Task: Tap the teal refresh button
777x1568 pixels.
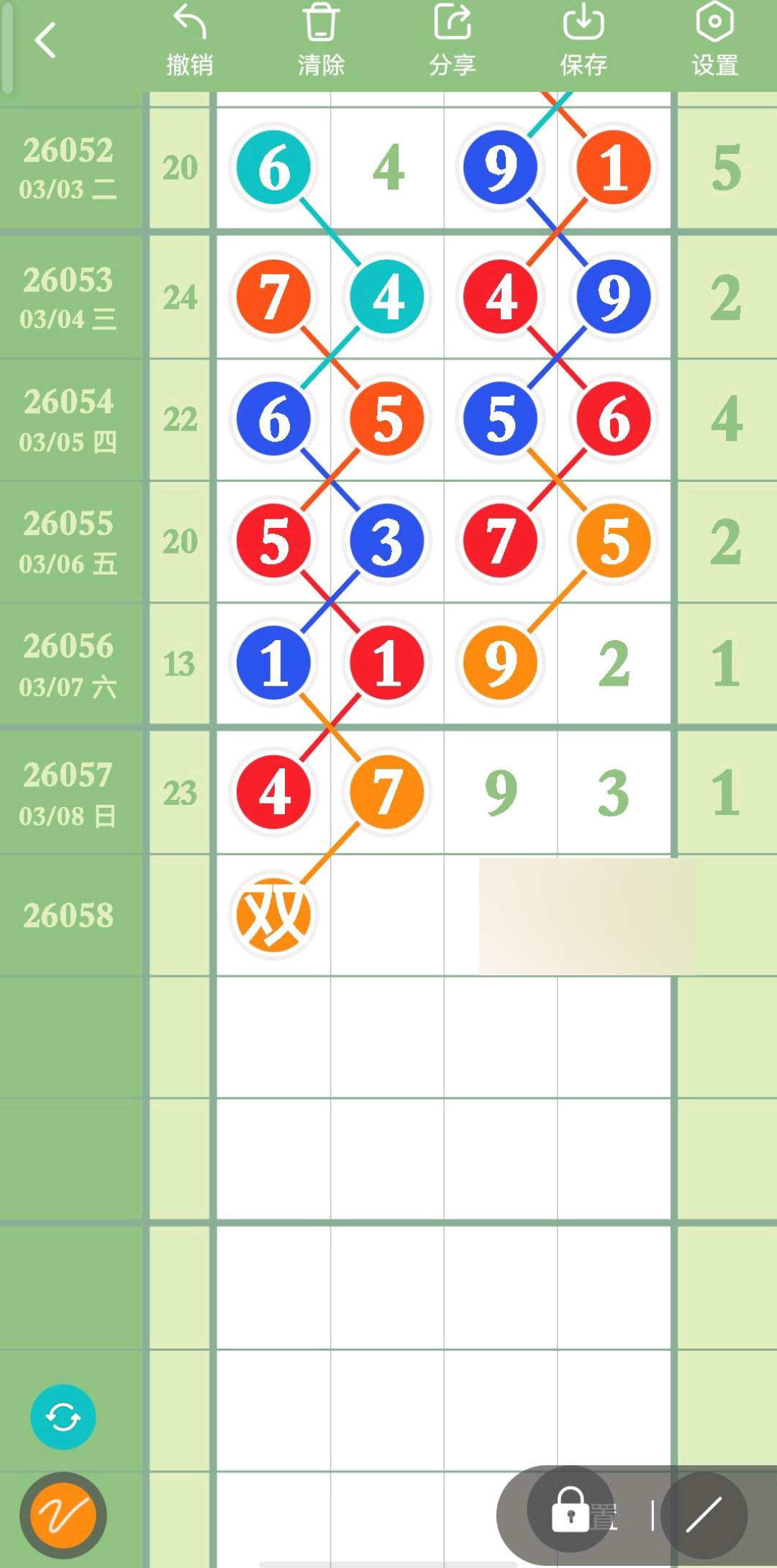Action: 63,1416
